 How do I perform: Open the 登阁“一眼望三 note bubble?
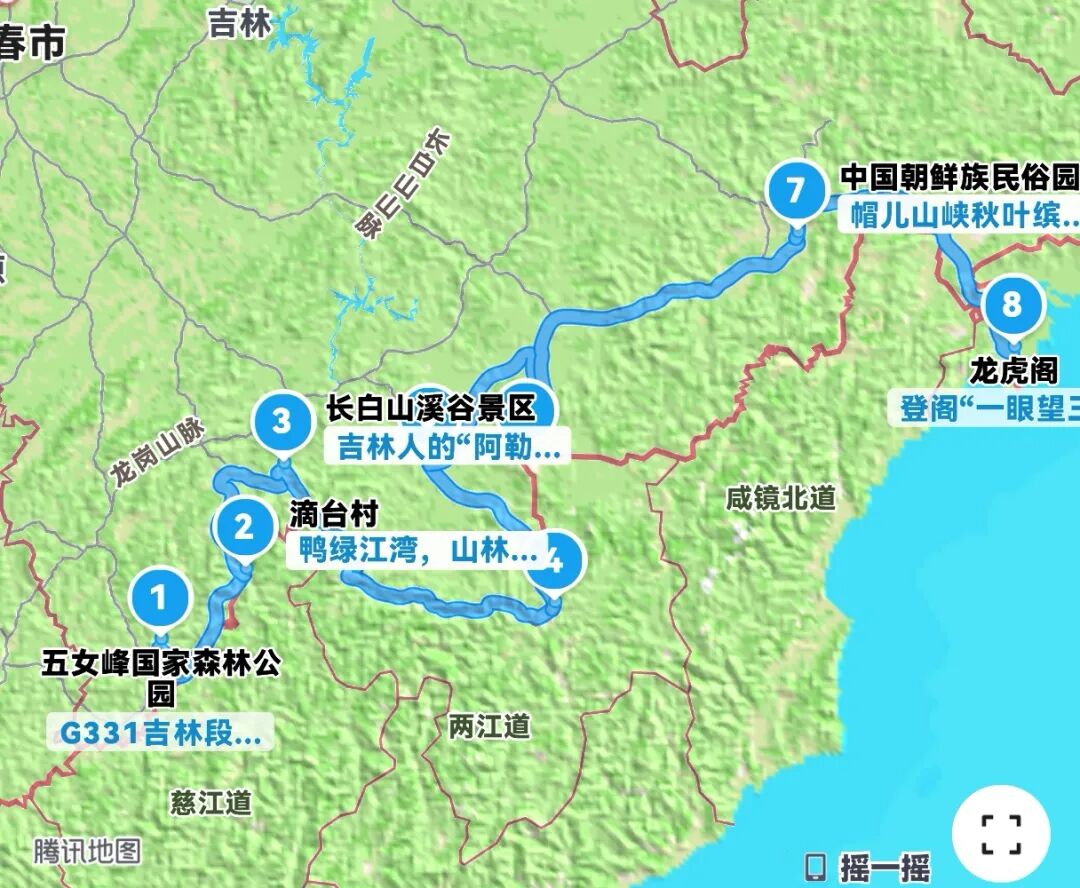[985, 408]
